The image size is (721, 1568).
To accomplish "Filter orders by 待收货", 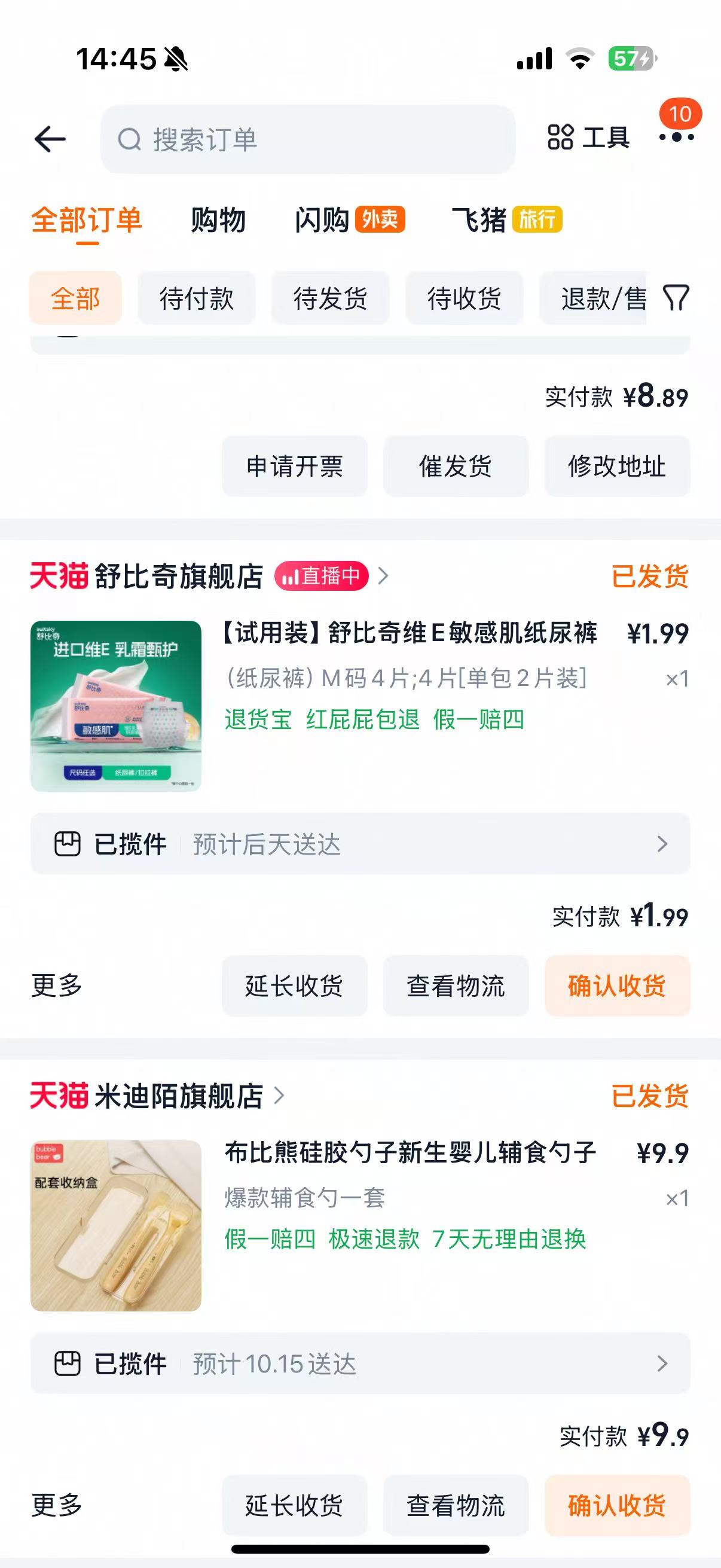I will tap(464, 298).
